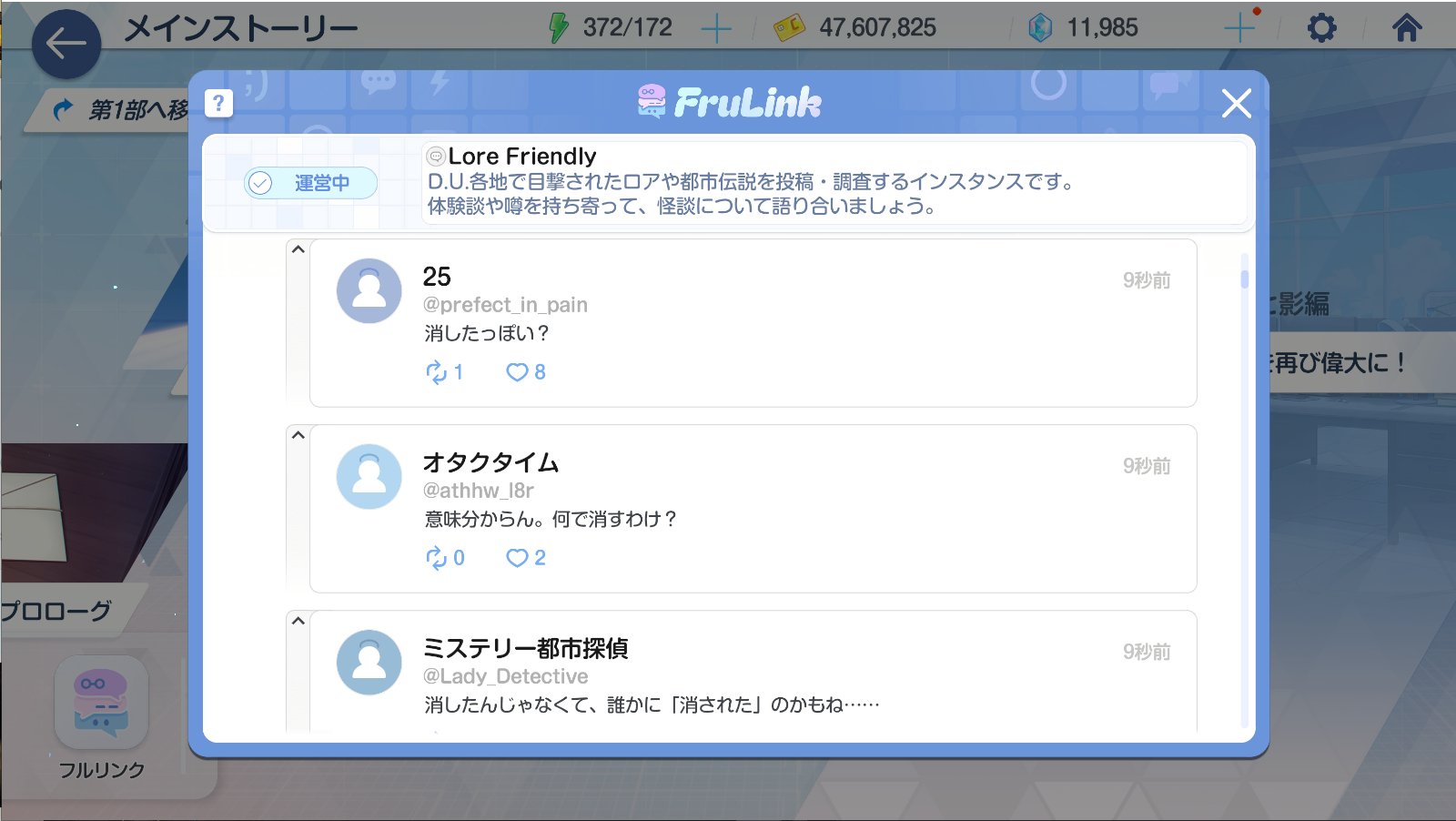Tap the 運営中 status chip
1456x821 pixels.
[x=310, y=183]
